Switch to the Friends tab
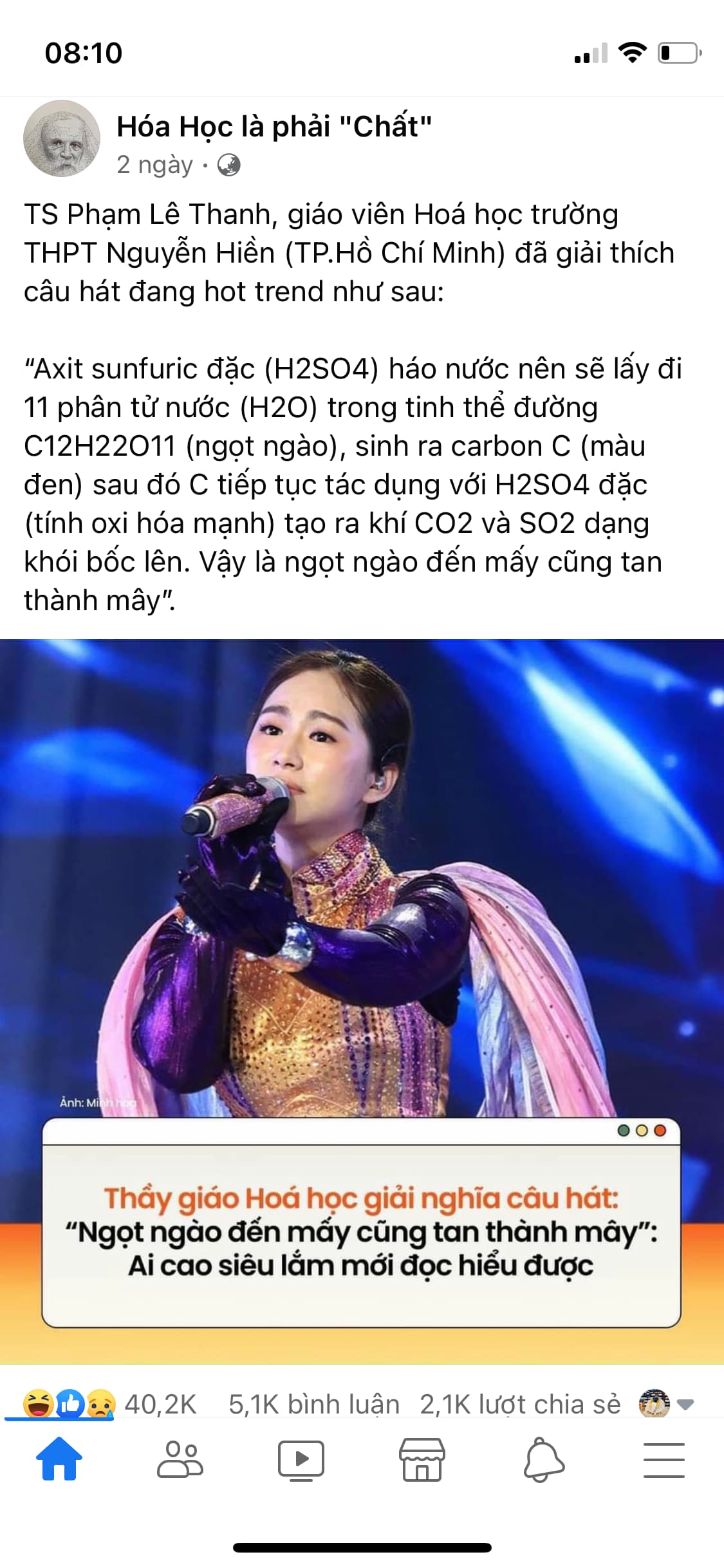724x1568 pixels. (x=180, y=1459)
